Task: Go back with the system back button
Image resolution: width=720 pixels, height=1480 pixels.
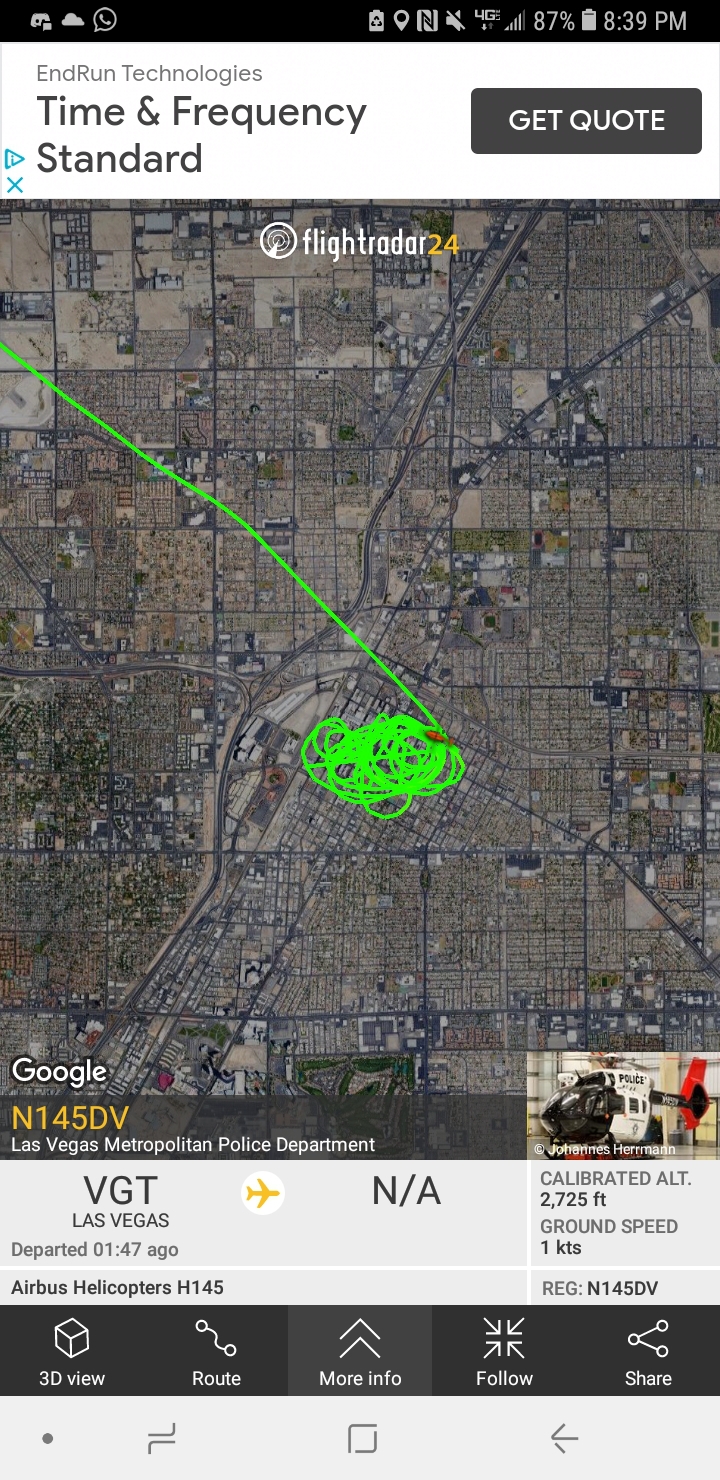Action: click(x=564, y=1438)
